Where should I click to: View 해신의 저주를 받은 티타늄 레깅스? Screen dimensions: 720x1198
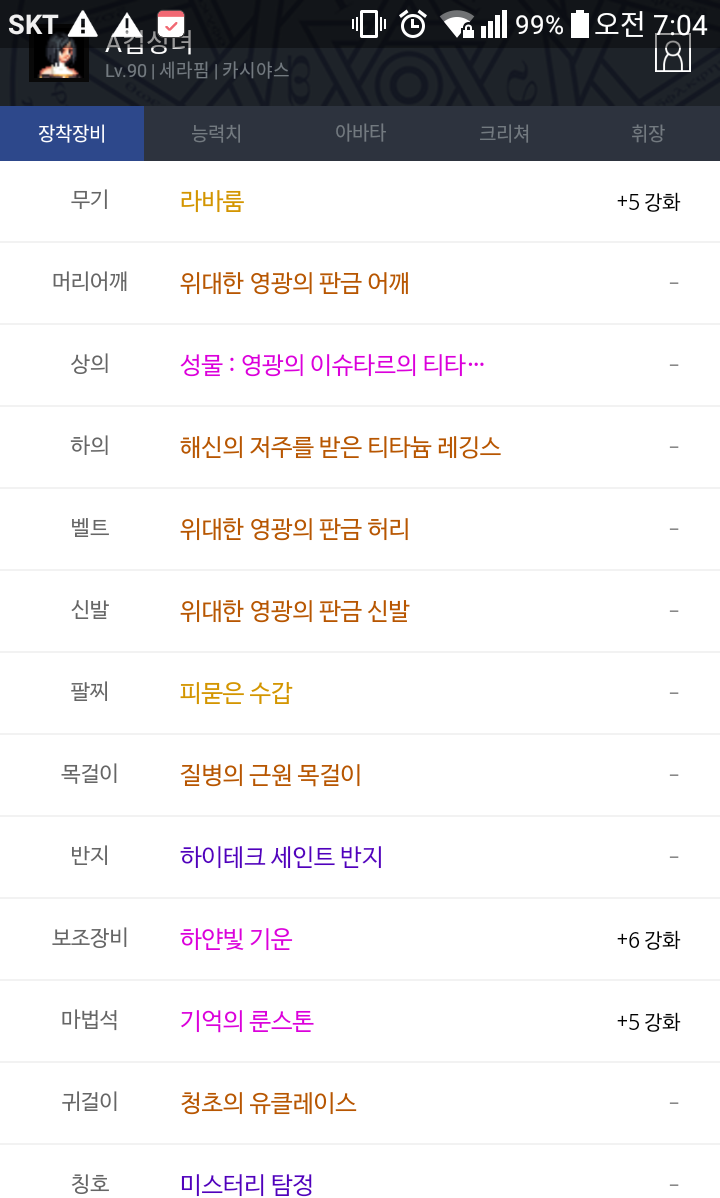coord(340,446)
